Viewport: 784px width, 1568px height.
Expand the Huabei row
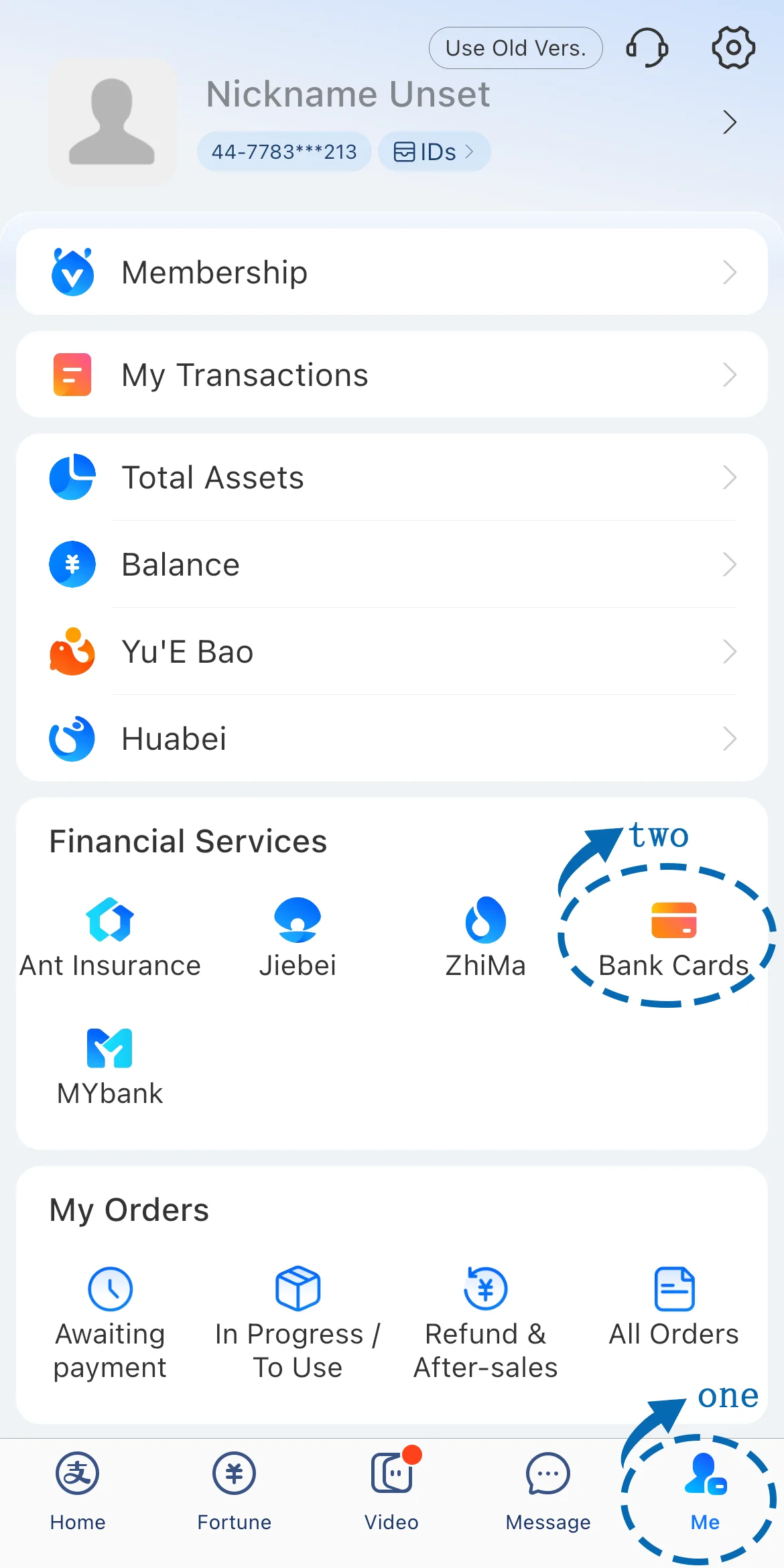point(392,738)
